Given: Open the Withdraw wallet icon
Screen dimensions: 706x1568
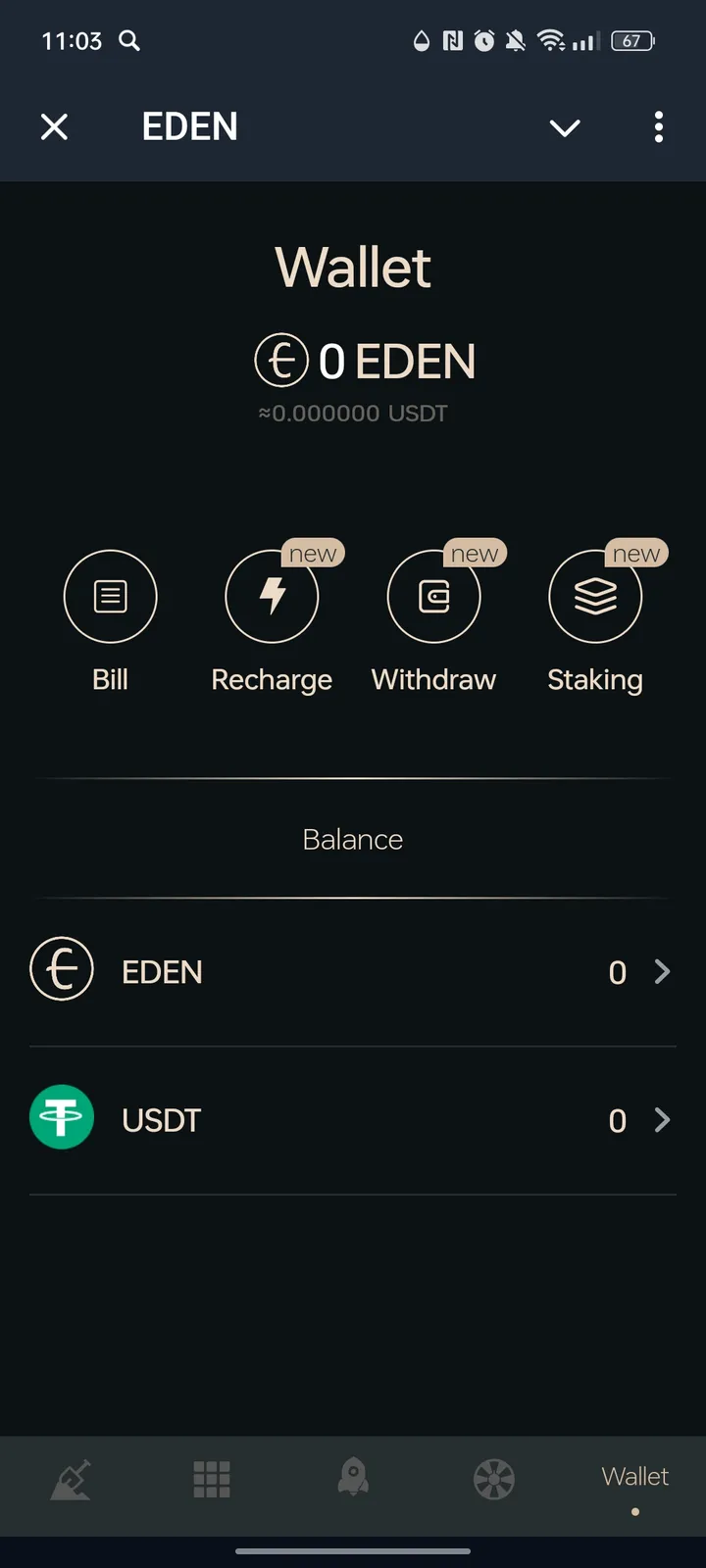Looking at the screenshot, I should [434, 597].
